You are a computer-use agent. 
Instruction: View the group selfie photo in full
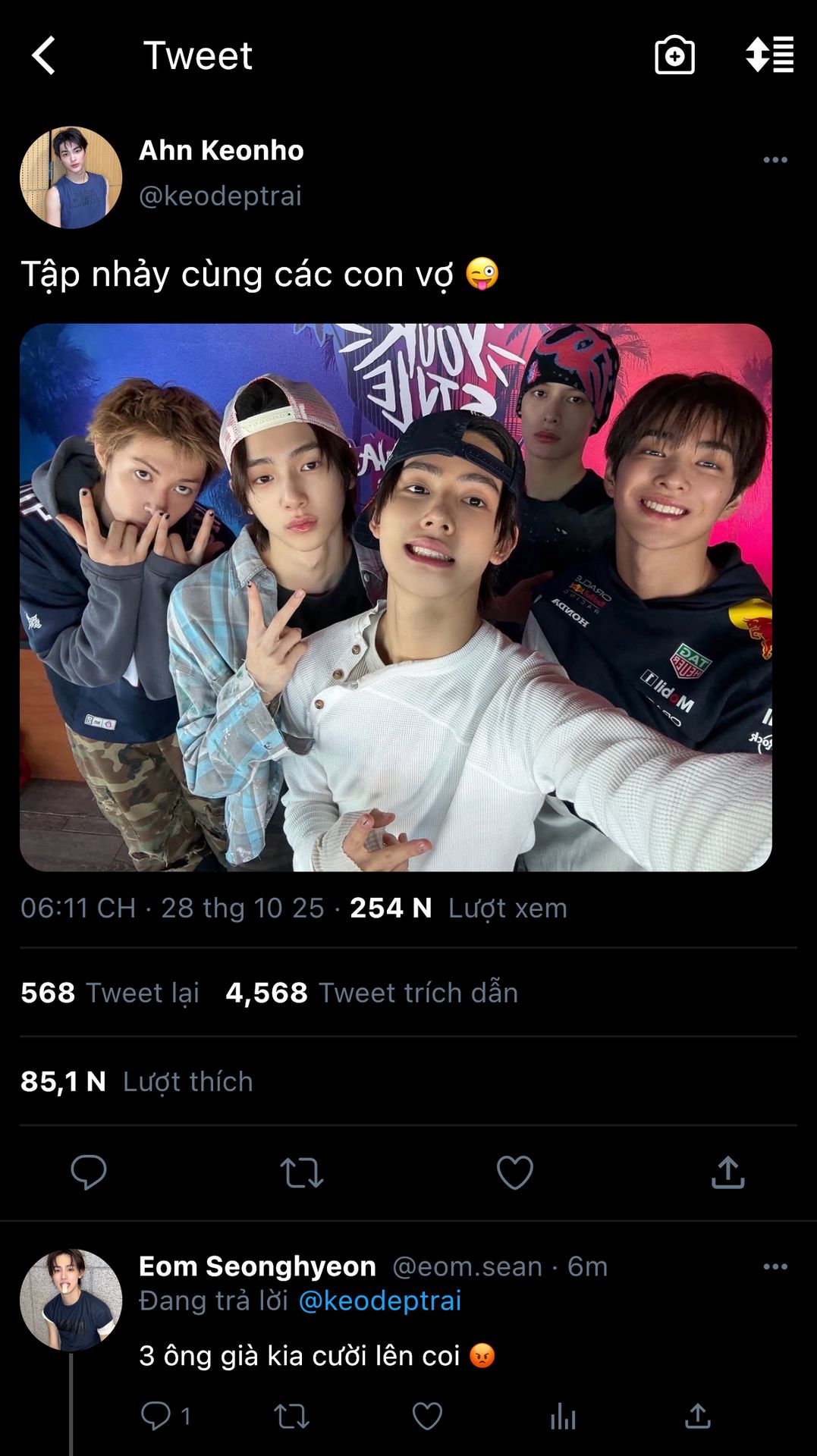[395, 597]
